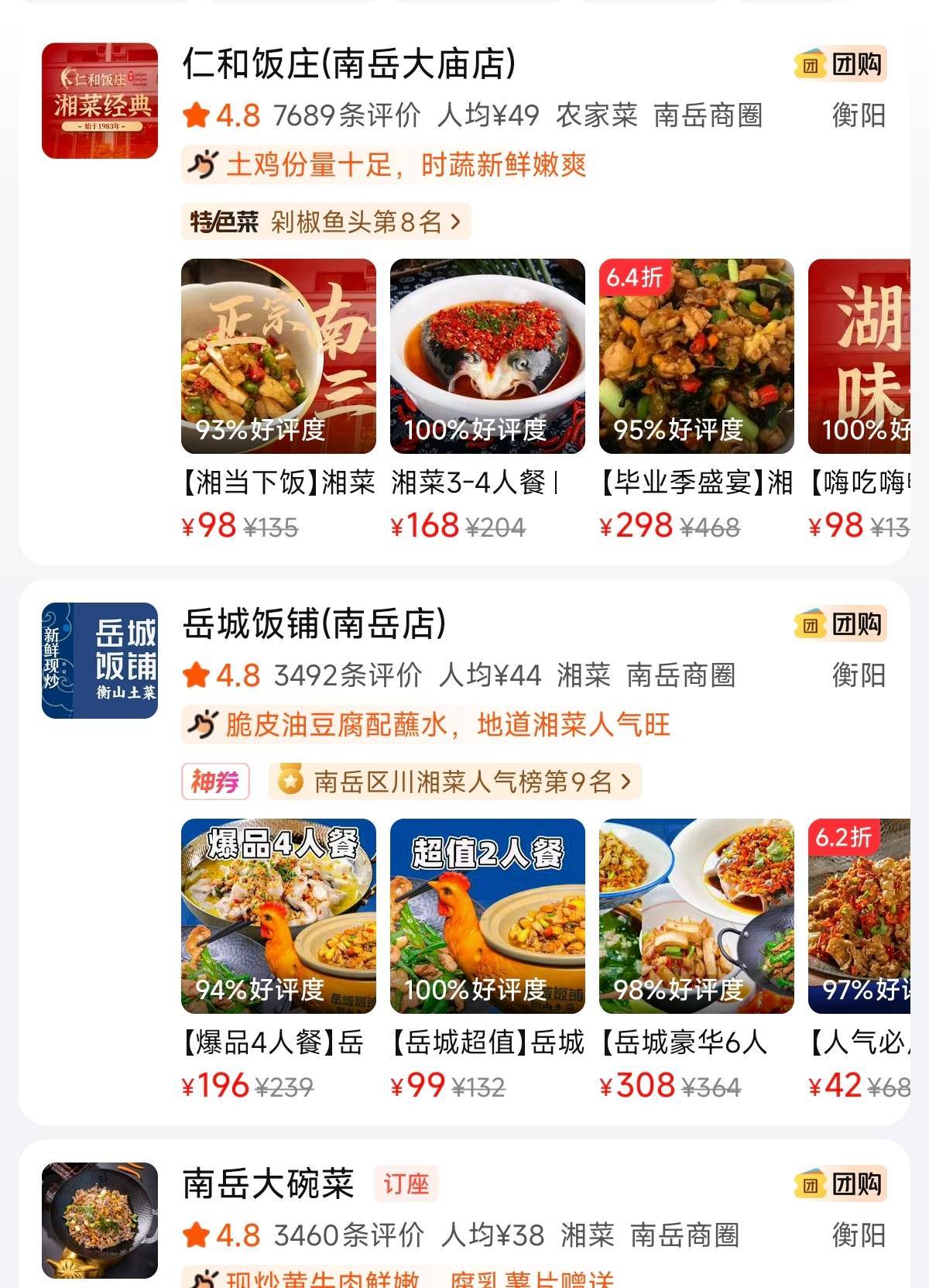Open 【岳城豪华6人】 ¥308 deal

coord(697,916)
